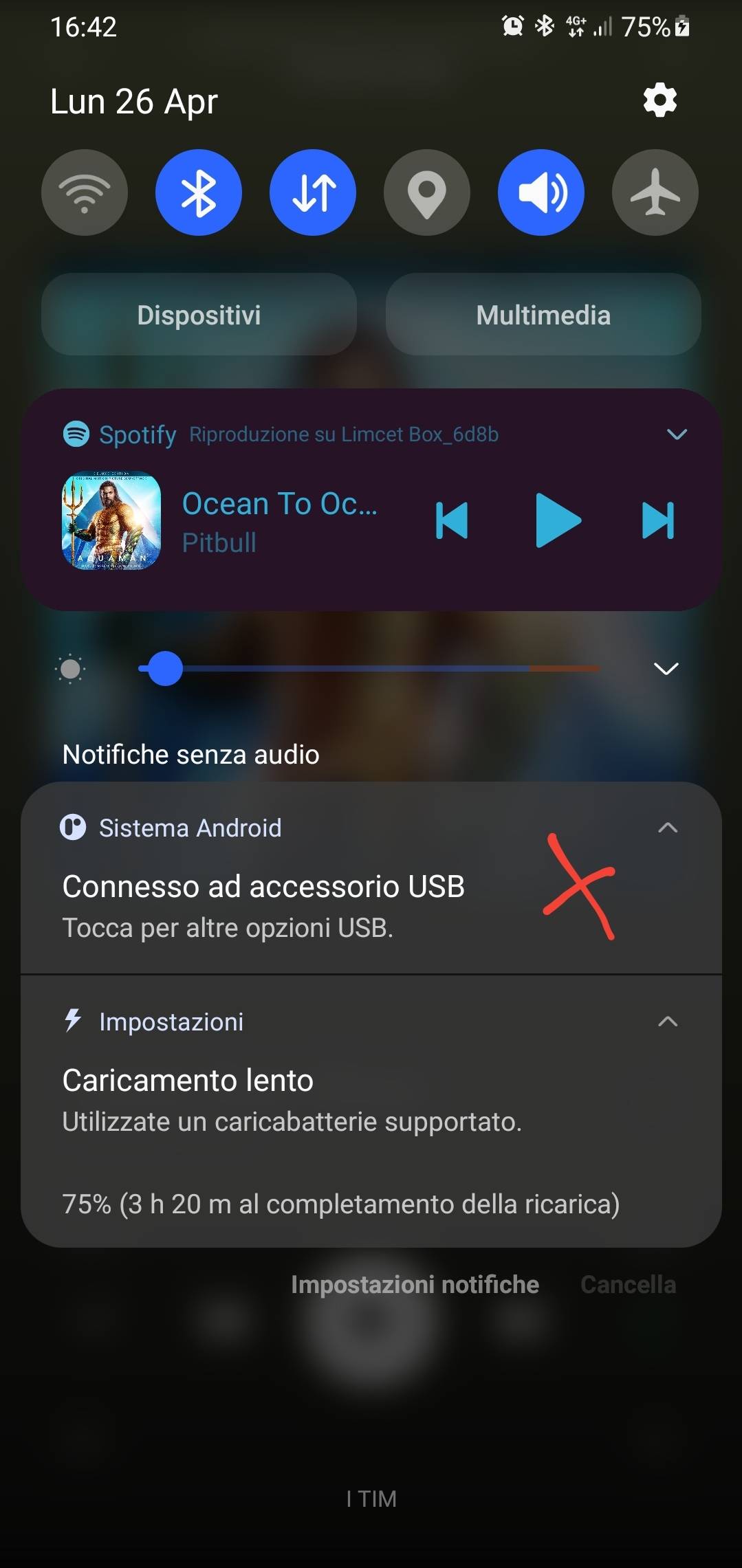Open the Multimedia panel

tap(543, 315)
